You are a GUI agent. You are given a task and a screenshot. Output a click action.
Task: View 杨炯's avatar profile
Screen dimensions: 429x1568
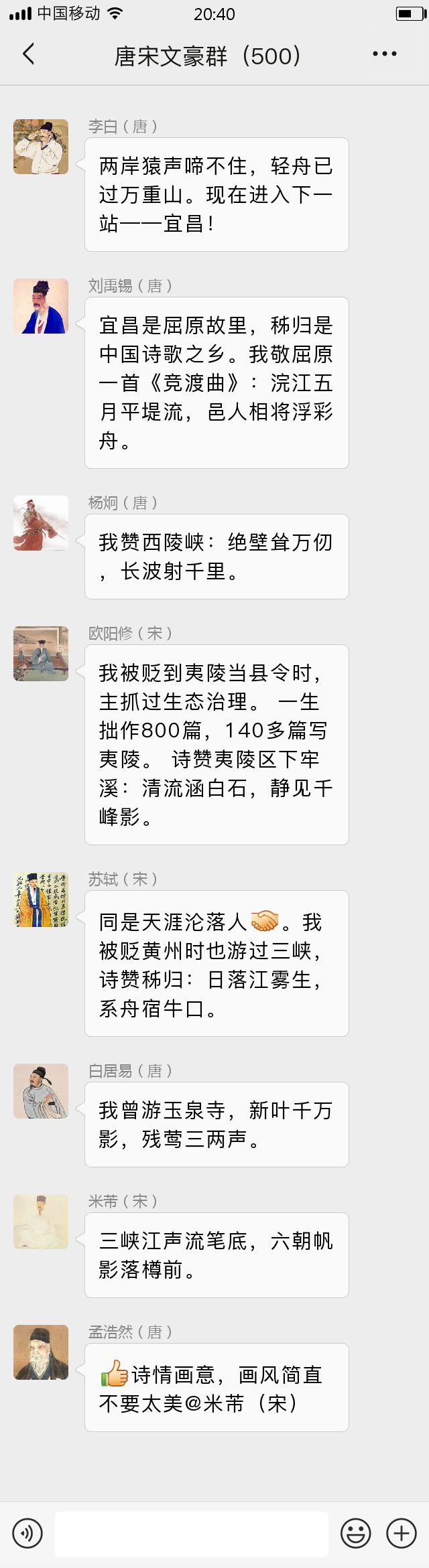coord(41,523)
